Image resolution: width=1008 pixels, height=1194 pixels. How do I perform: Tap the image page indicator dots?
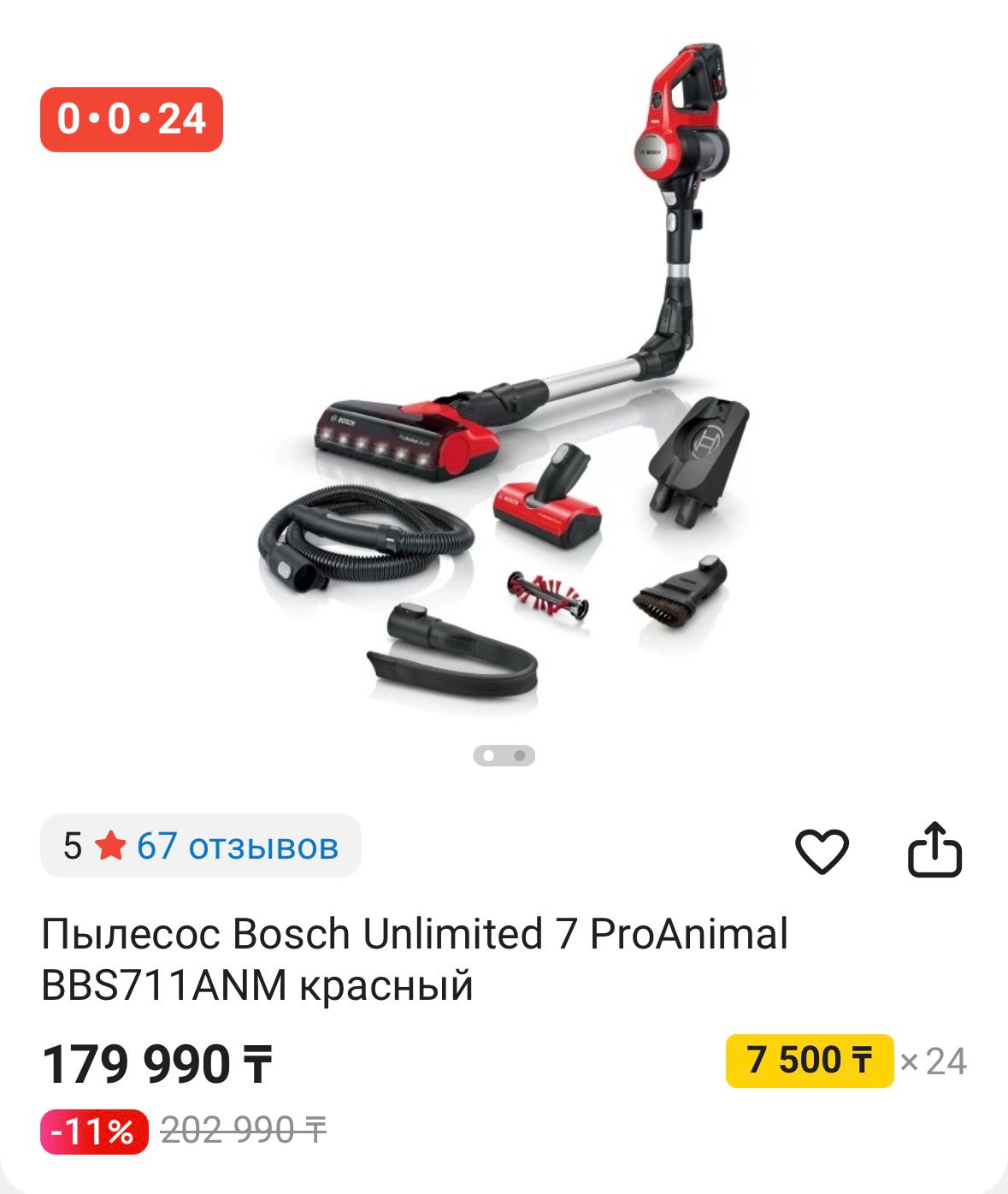coord(504,755)
